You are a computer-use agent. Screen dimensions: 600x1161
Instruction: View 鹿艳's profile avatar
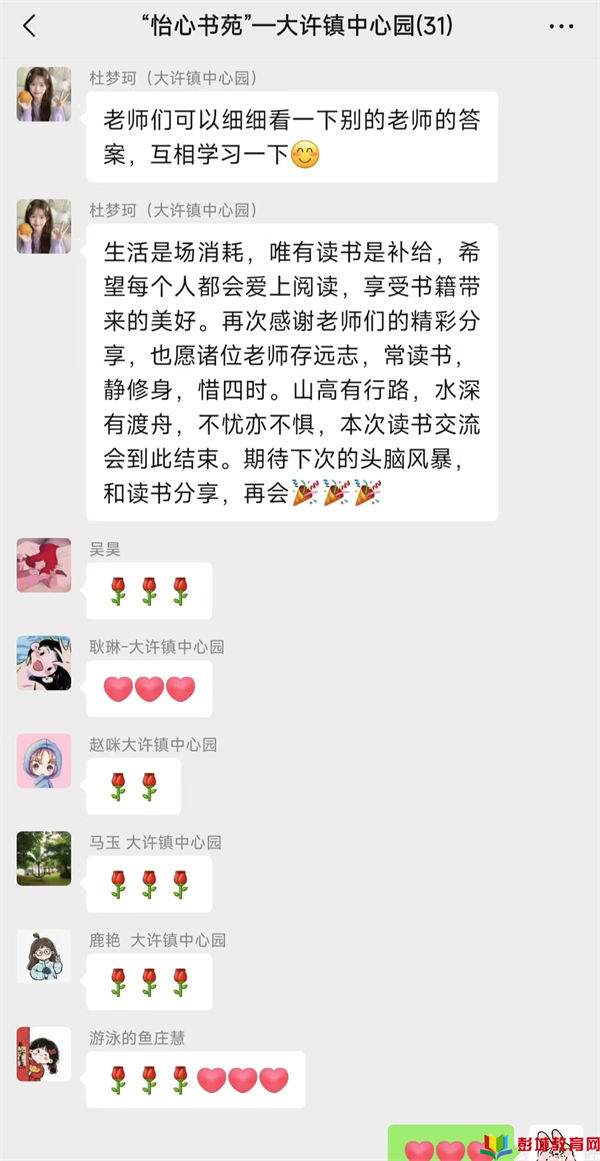[44, 955]
